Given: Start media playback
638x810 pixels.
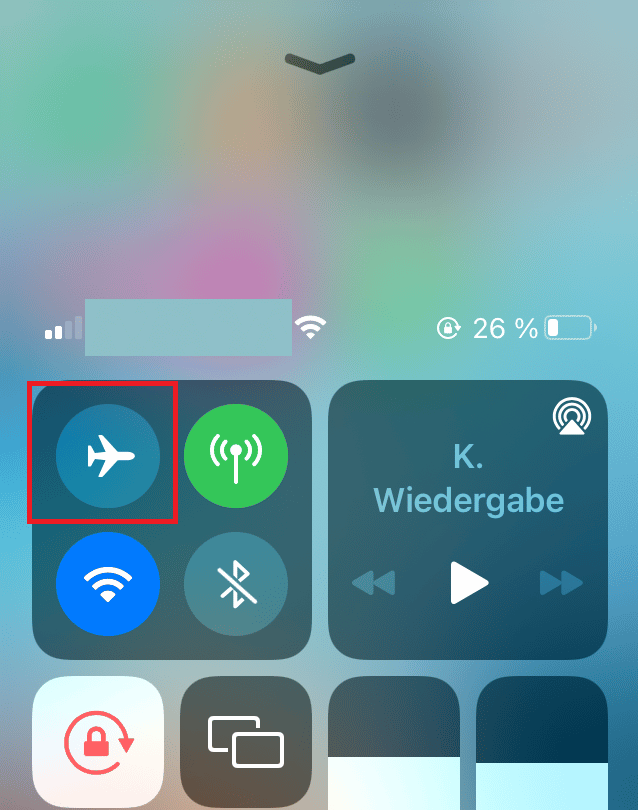Looking at the screenshot, I should 468,582.
